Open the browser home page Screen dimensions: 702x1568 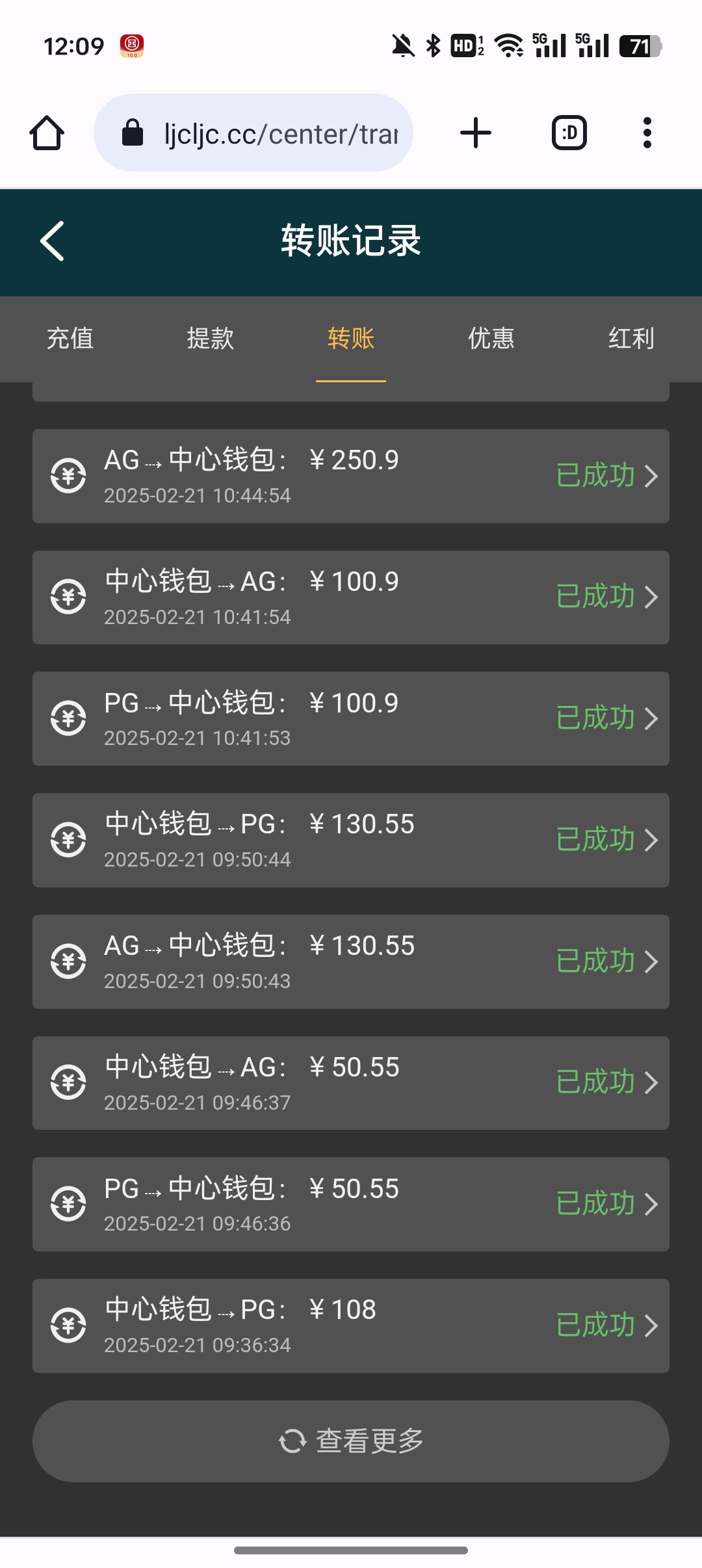pos(47,133)
